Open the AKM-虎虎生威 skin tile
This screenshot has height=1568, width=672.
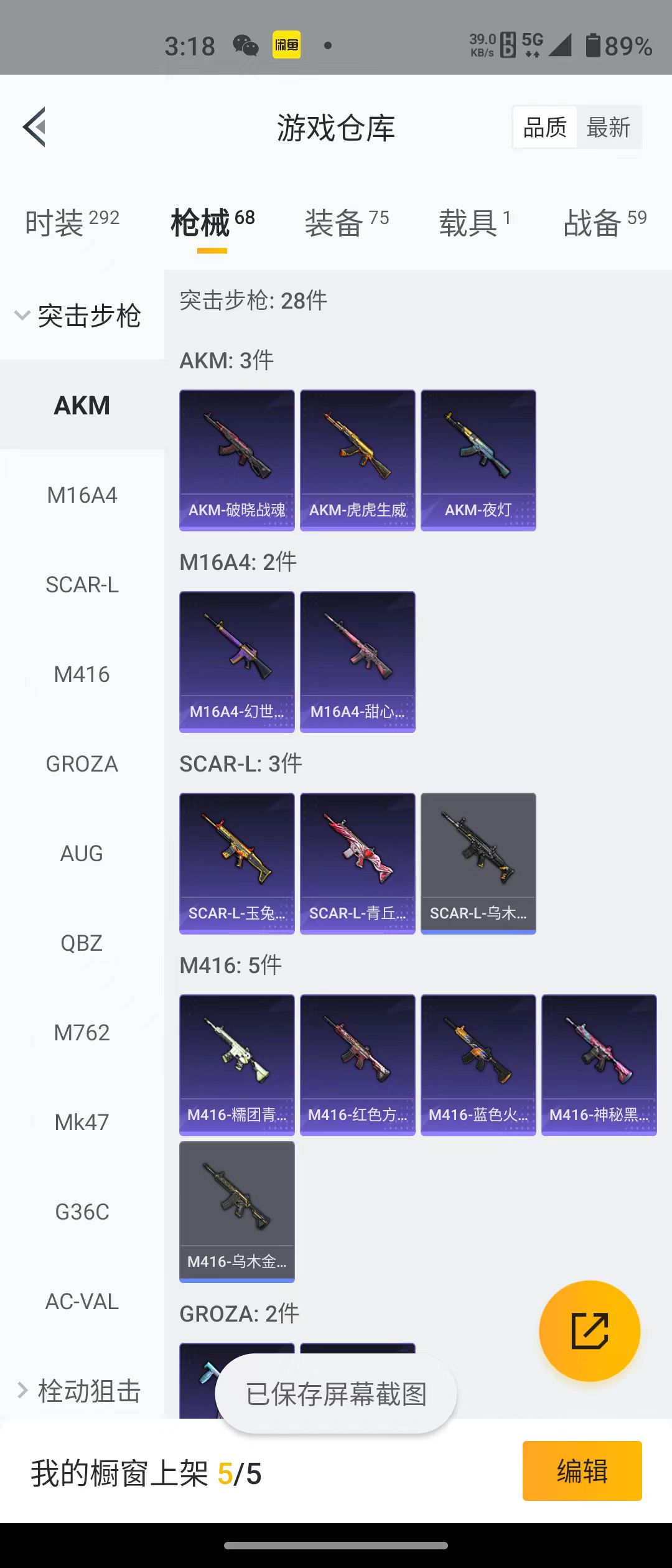(x=357, y=460)
